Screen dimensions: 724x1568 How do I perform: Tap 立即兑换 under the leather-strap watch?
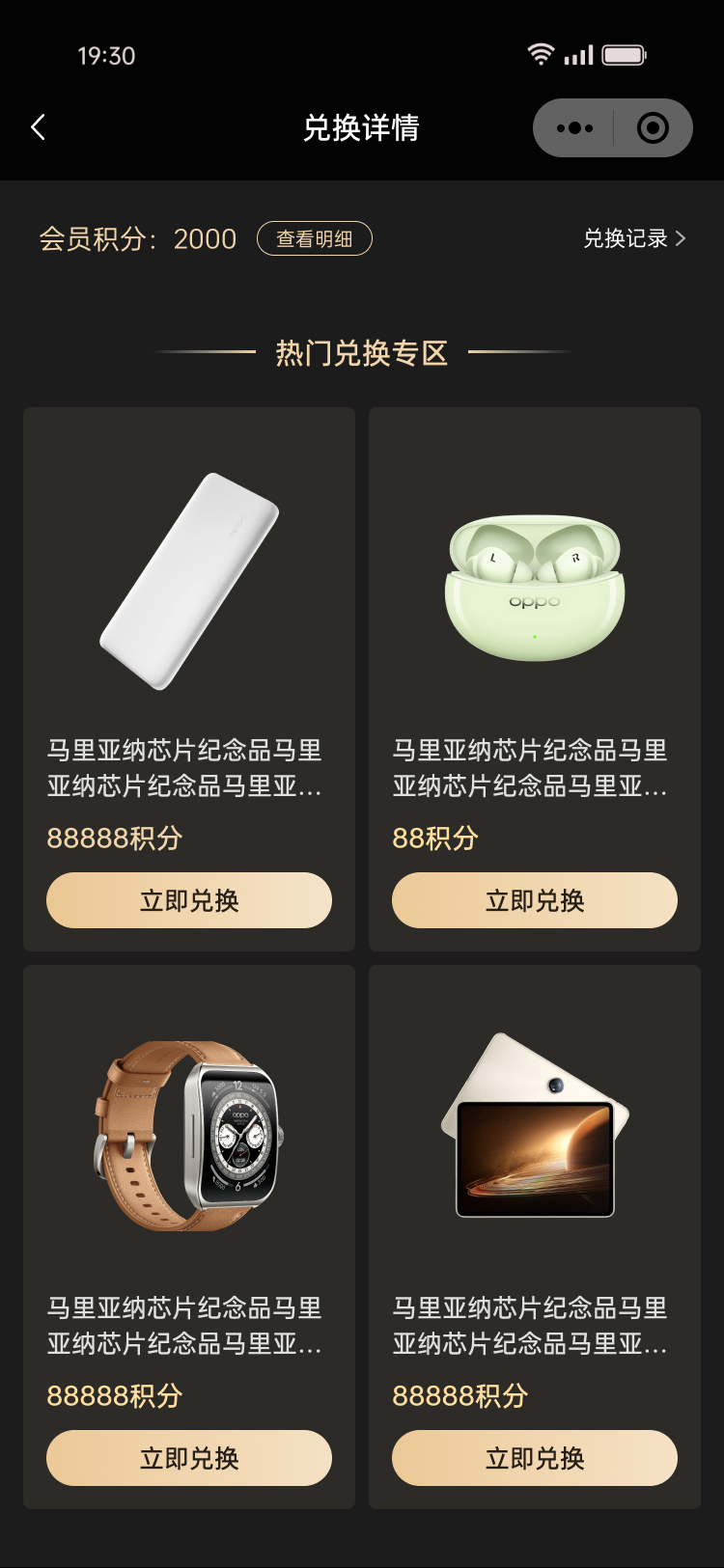click(x=189, y=1458)
